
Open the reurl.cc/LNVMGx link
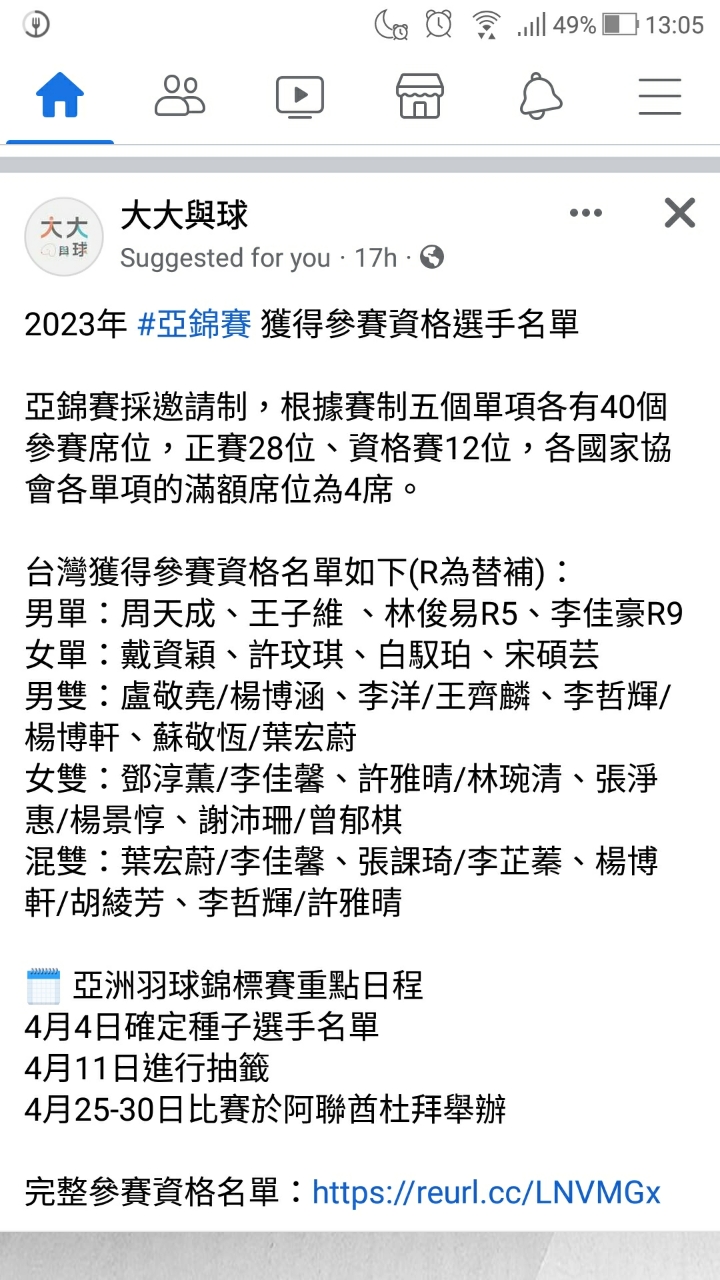(x=487, y=1192)
